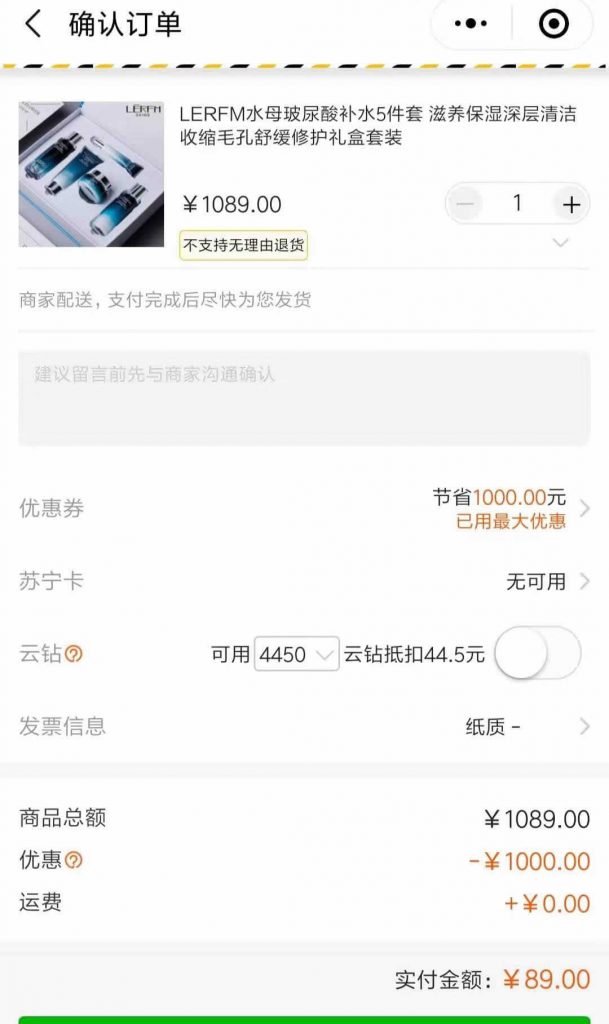Open the 云钻 help question mark

coord(74,654)
